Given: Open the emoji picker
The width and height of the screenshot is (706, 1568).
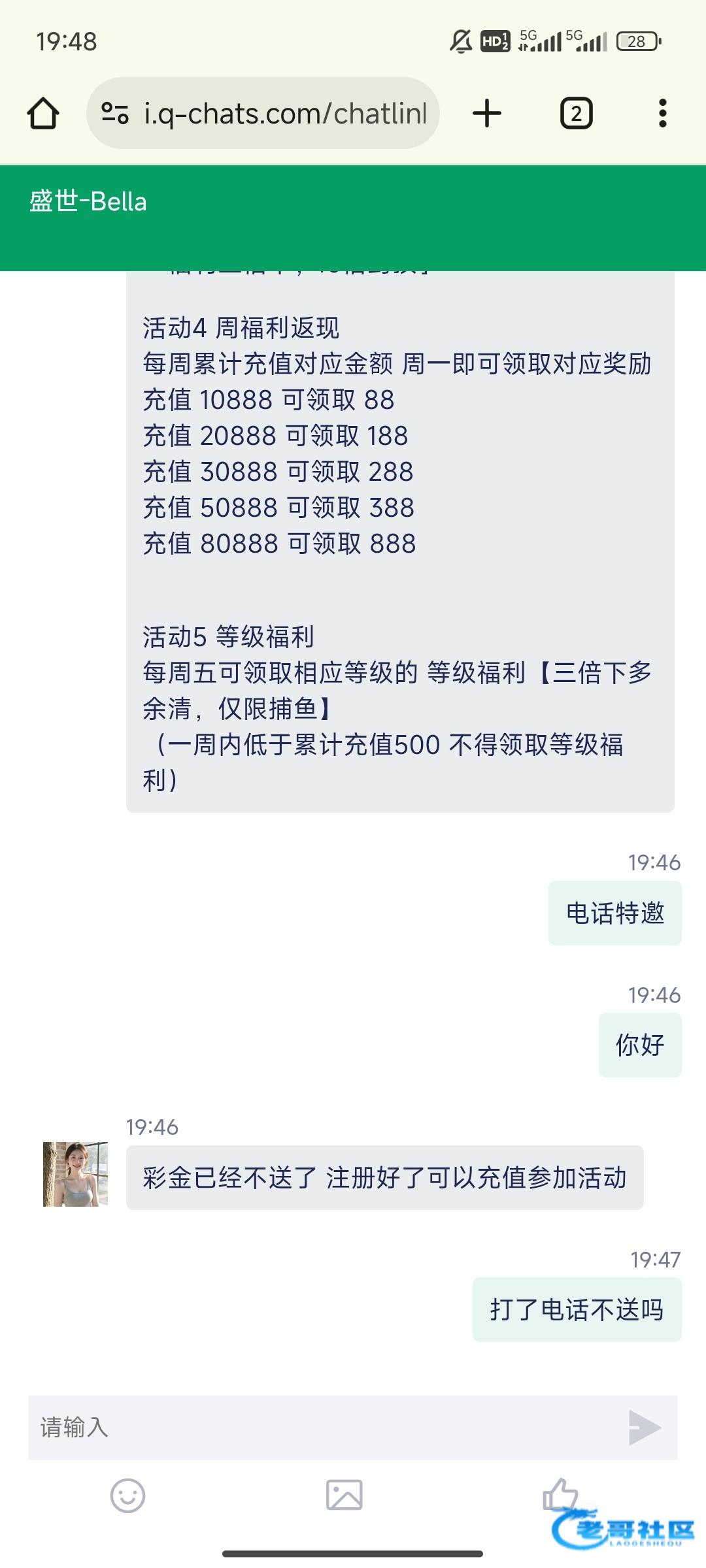Looking at the screenshot, I should [127, 1495].
